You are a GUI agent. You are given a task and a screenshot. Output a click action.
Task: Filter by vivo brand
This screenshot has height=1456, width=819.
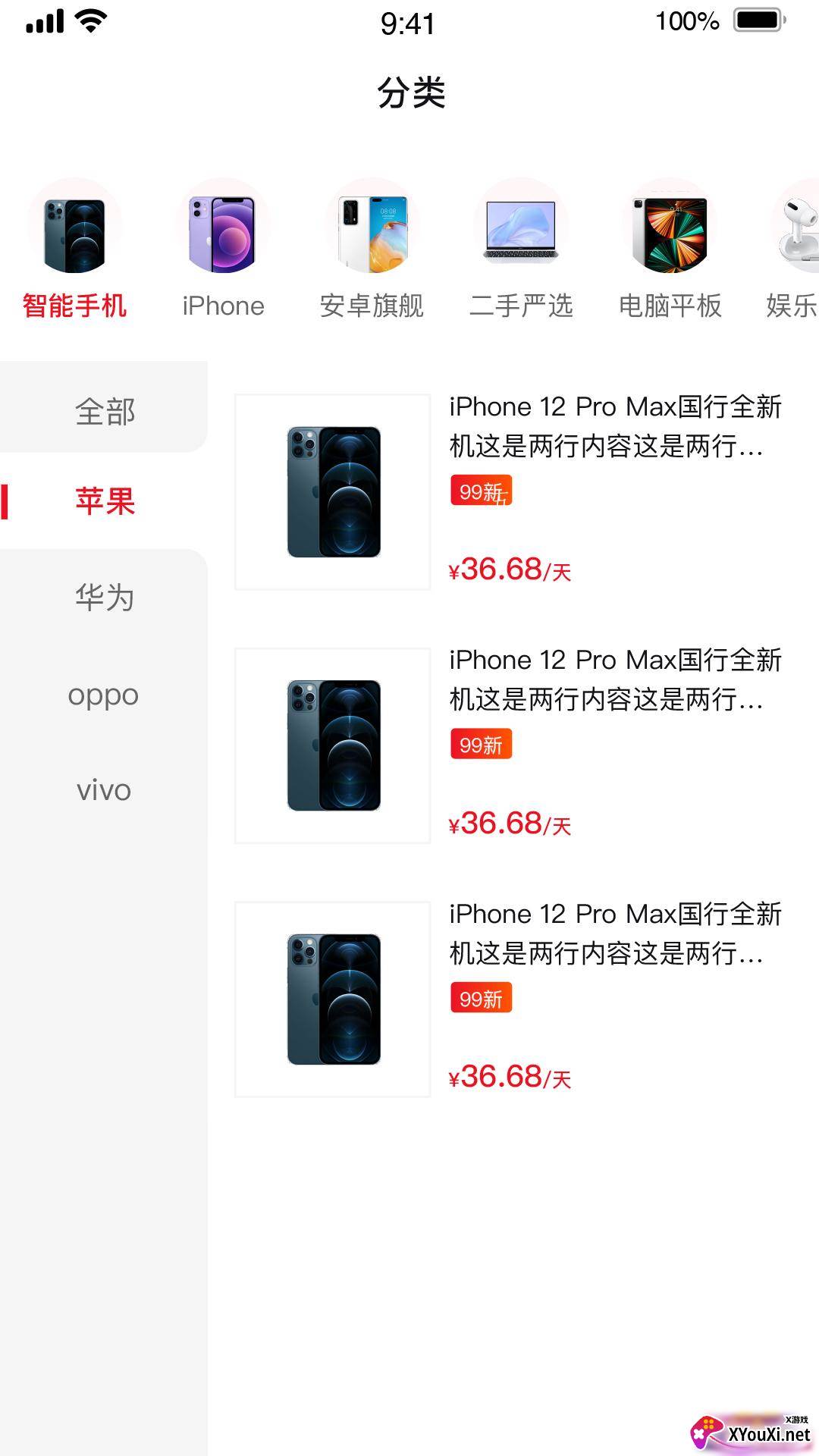(x=104, y=789)
